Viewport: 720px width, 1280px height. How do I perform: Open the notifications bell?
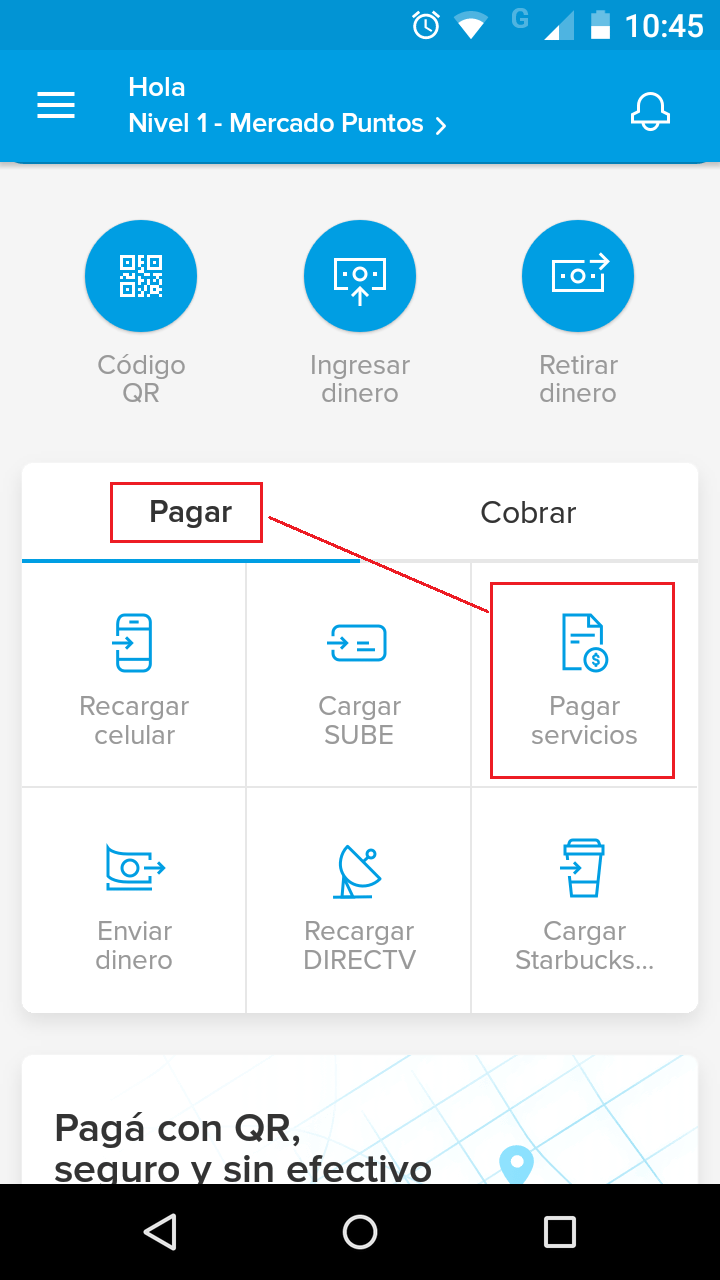(649, 108)
